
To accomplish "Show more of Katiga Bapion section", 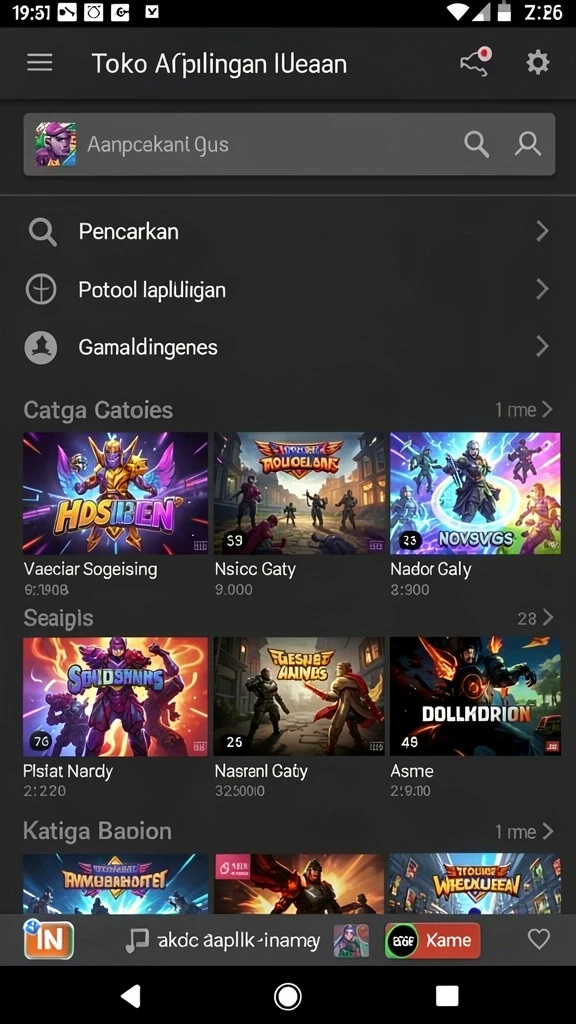I will pos(524,831).
